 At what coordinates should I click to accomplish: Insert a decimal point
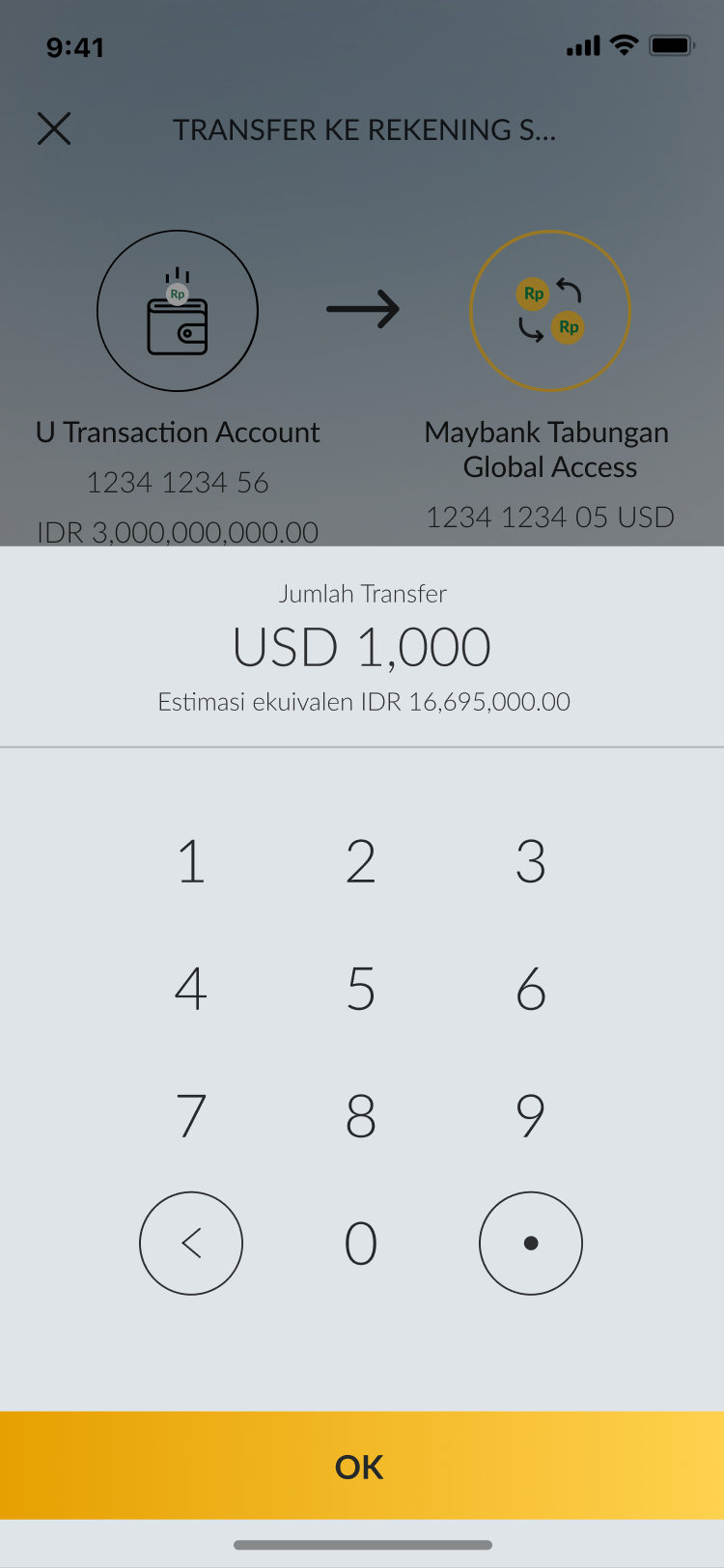click(x=531, y=1244)
